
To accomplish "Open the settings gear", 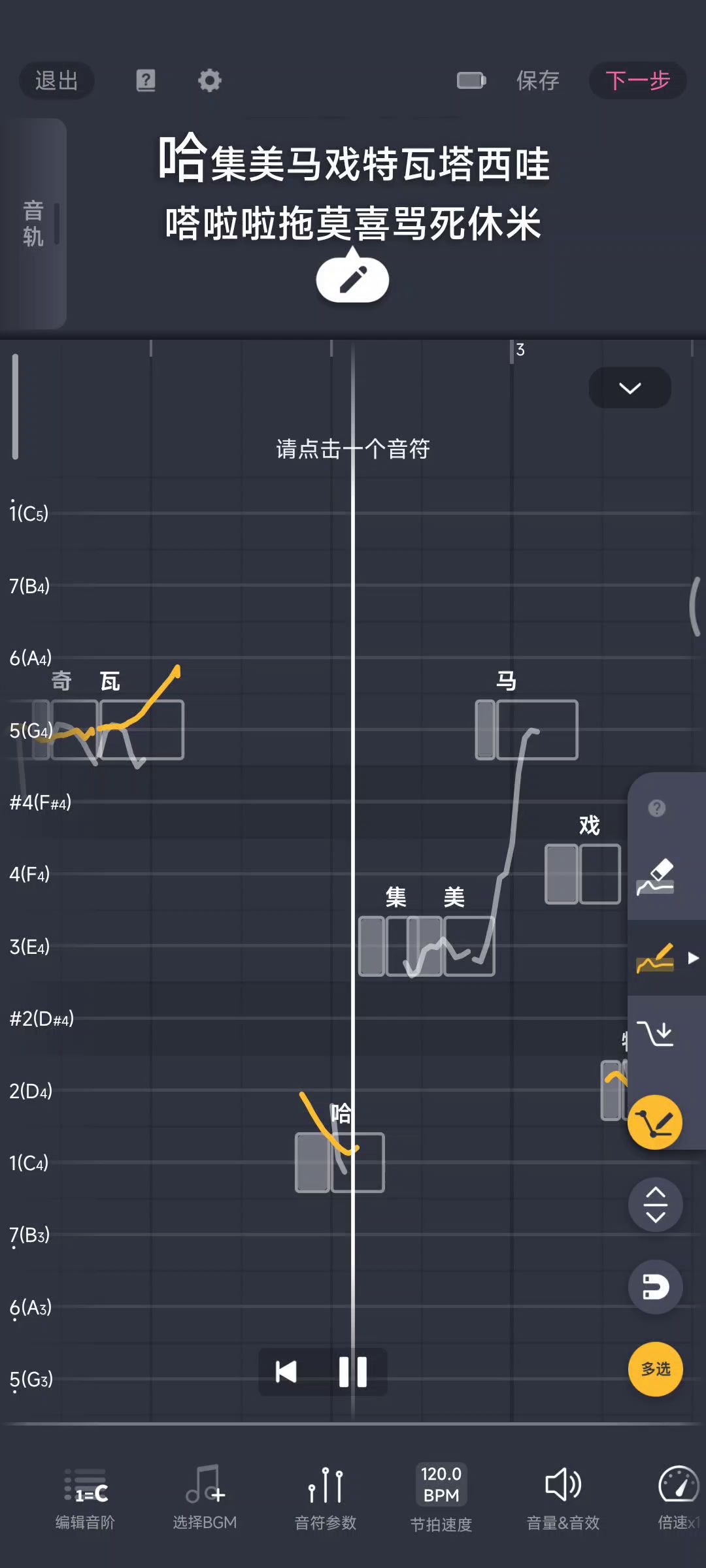I will click(209, 80).
